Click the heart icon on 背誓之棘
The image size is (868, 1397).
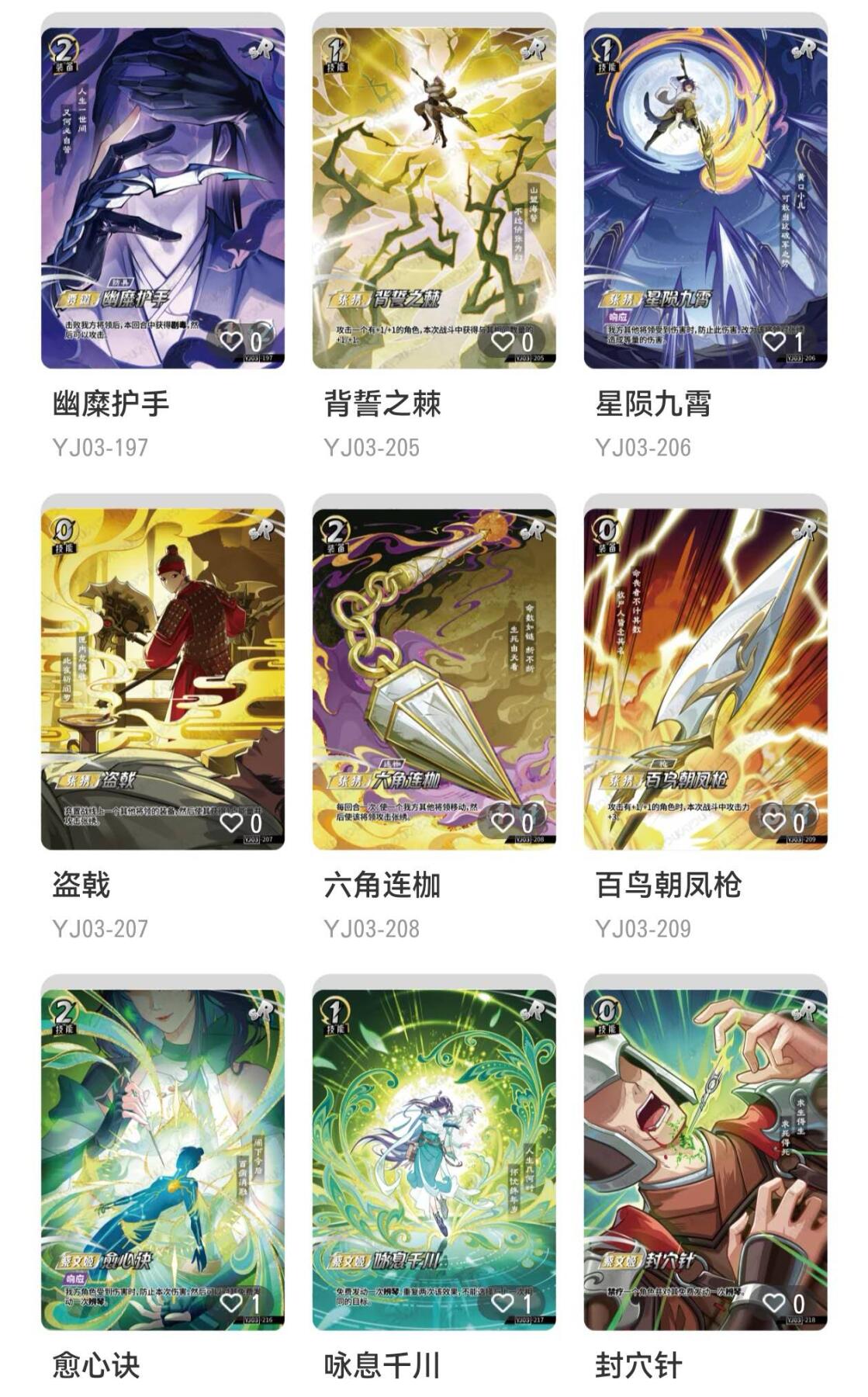pyautogui.click(x=504, y=339)
